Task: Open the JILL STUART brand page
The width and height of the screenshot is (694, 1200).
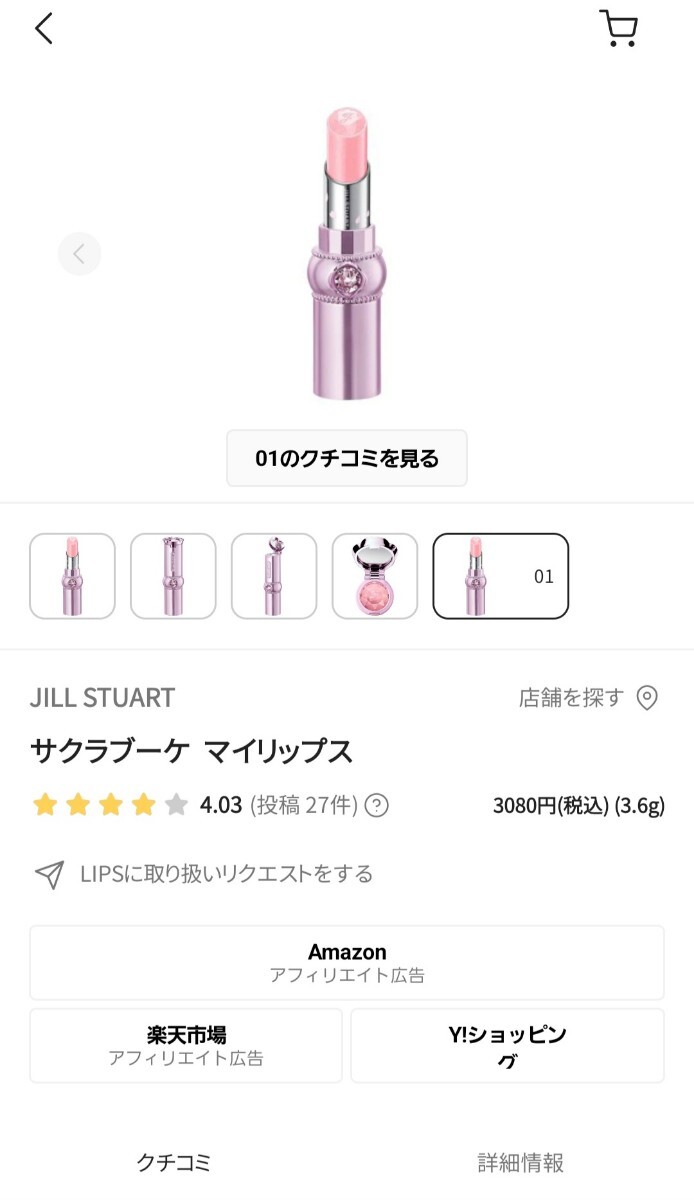Action: (102, 697)
